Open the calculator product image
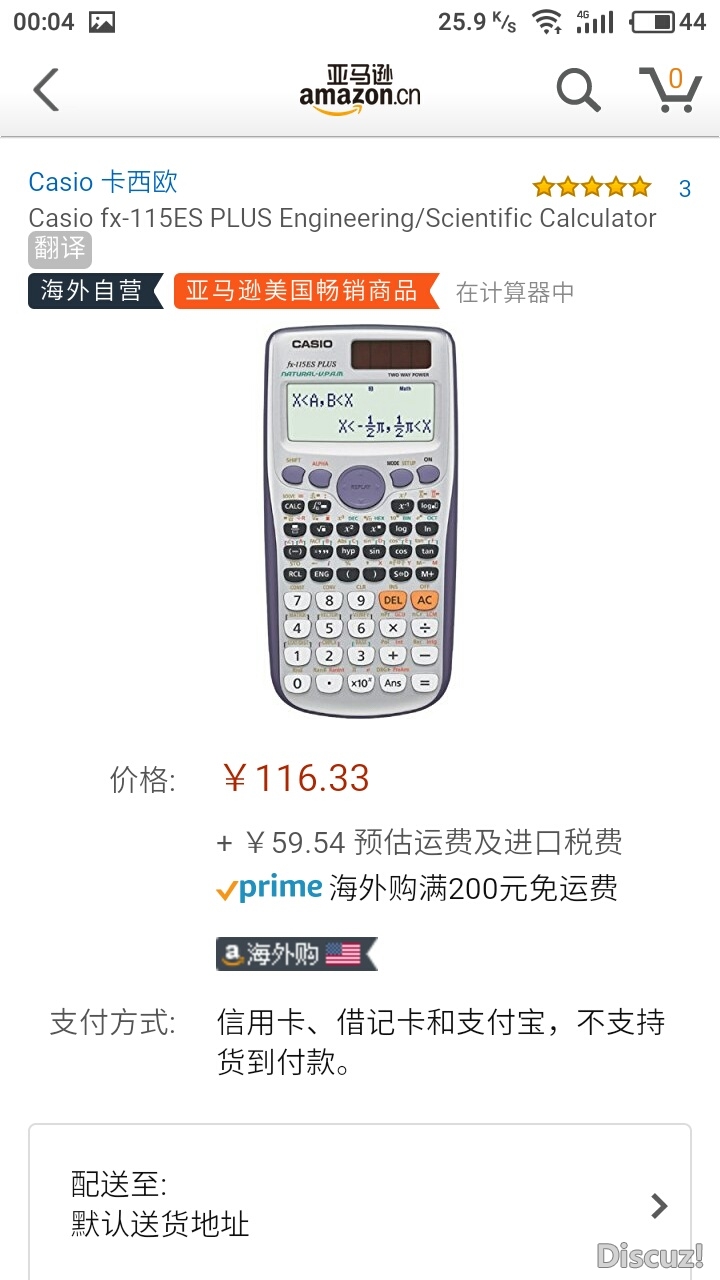This screenshot has width=720, height=1280. click(360, 521)
